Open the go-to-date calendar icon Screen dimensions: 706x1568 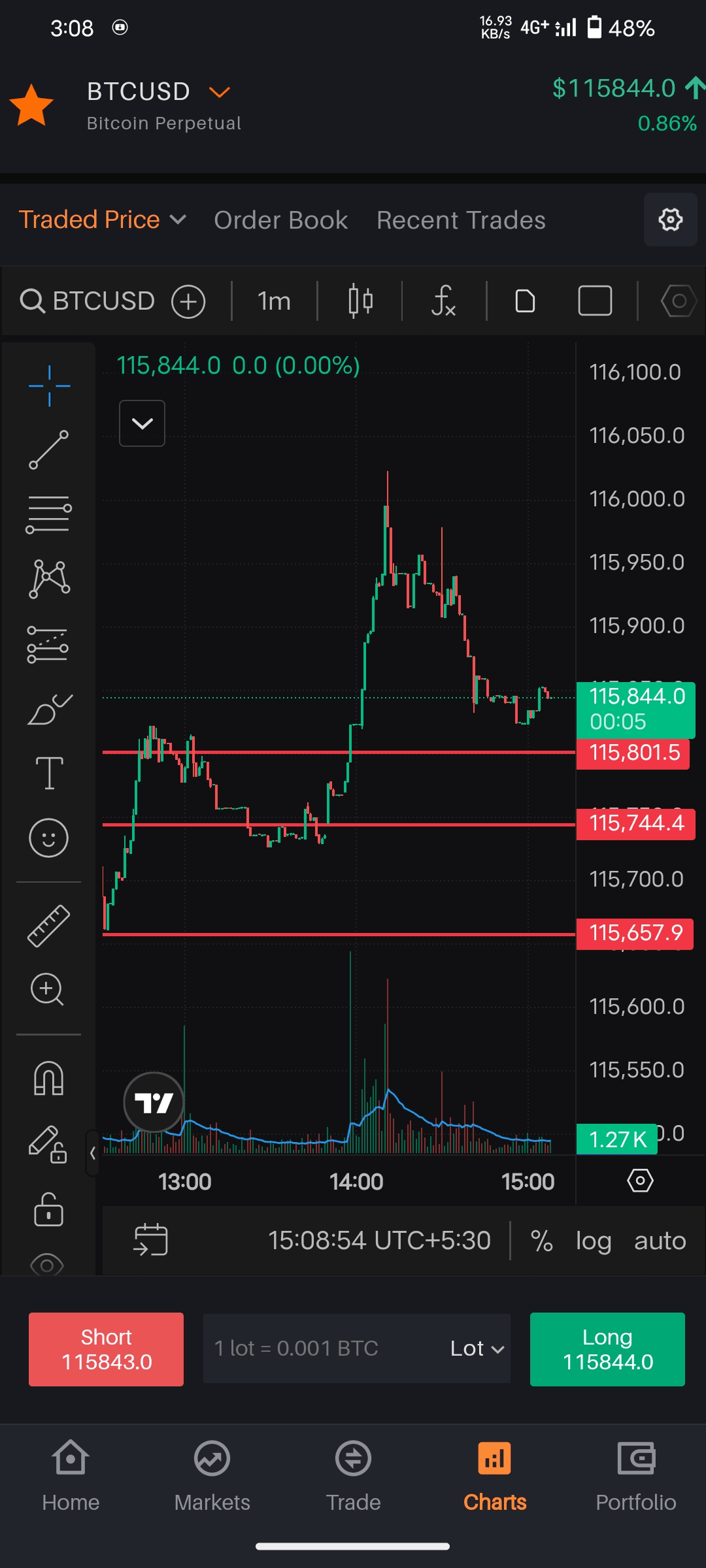click(x=151, y=1240)
